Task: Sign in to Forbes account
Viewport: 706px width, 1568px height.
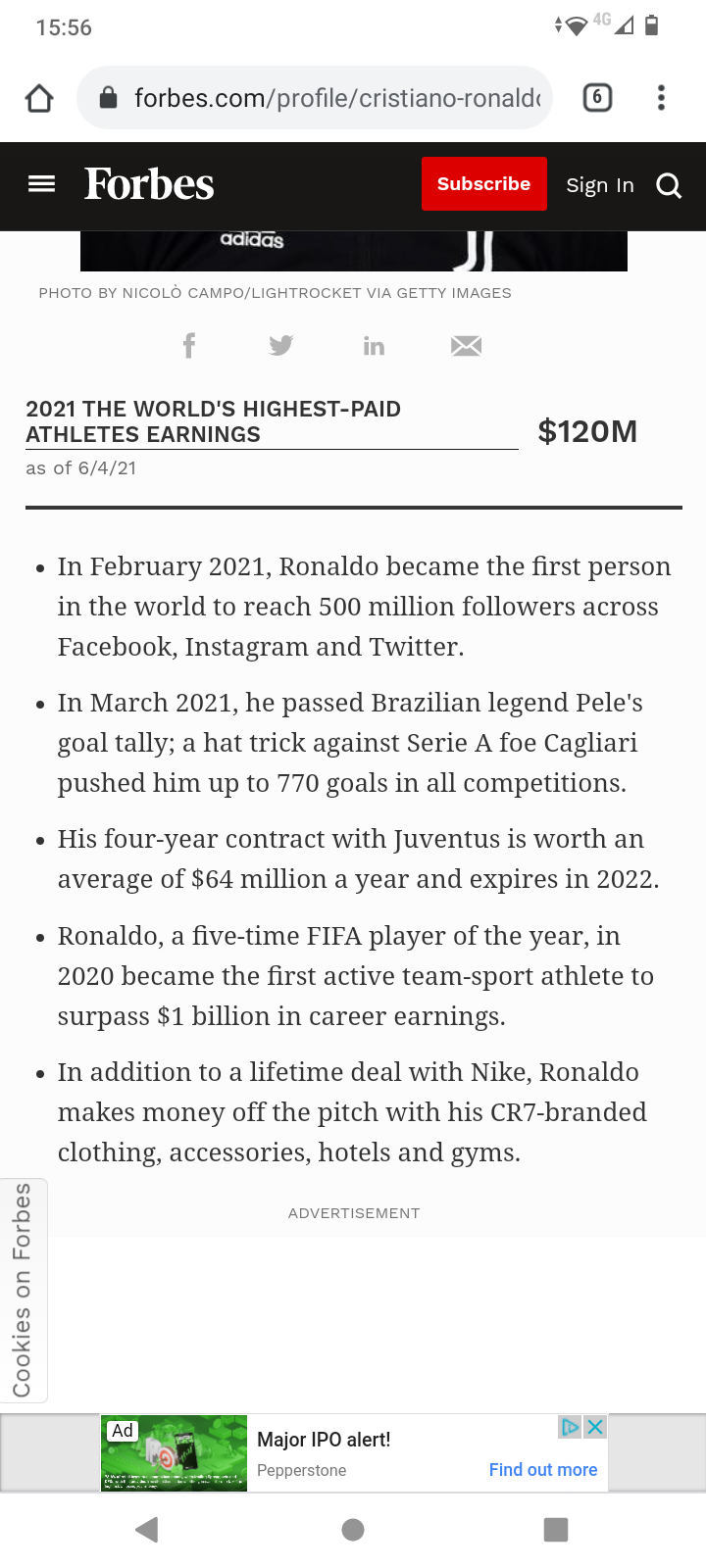Action: tap(599, 185)
